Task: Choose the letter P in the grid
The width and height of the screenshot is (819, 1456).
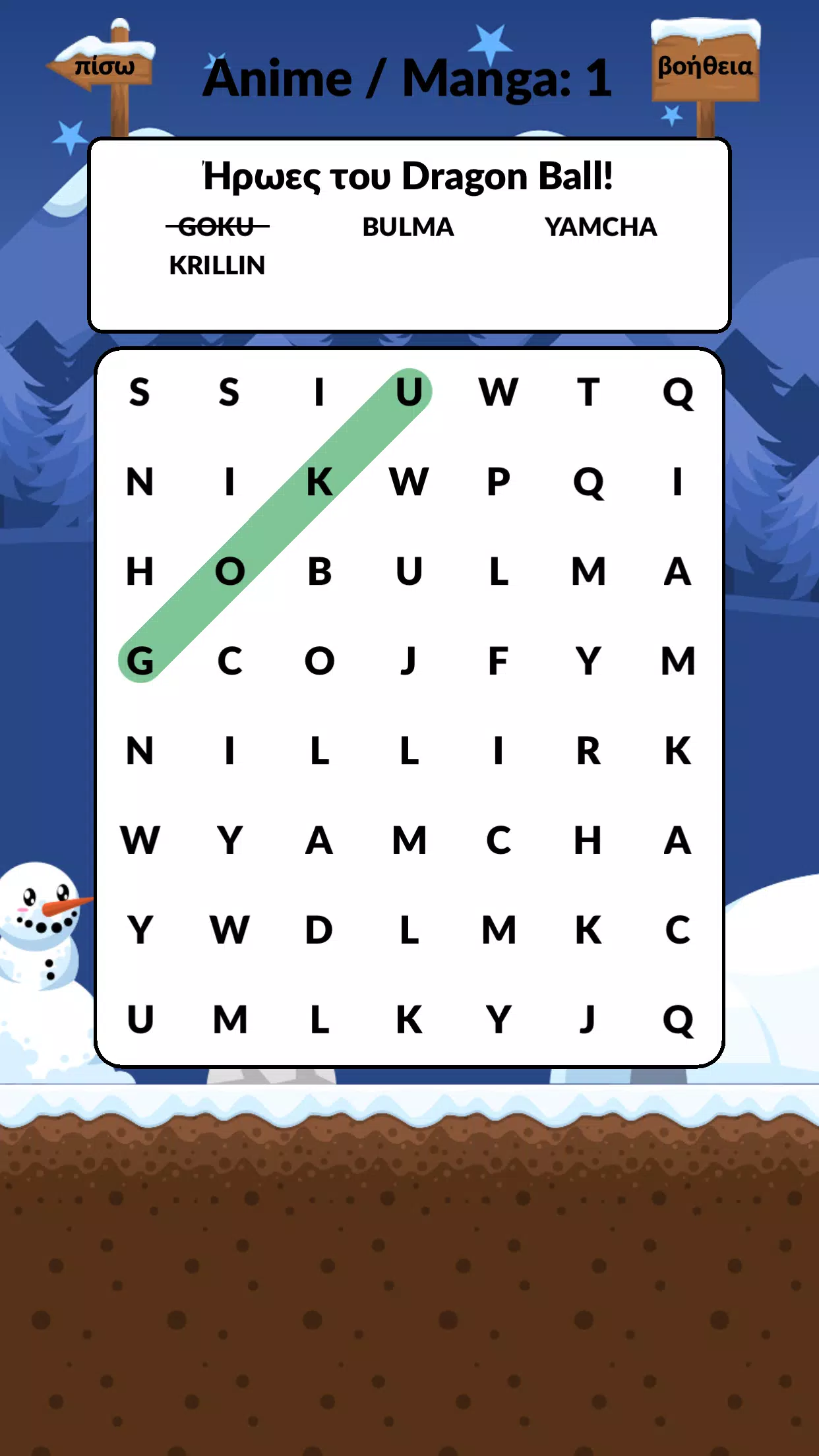Action: point(499,482)
